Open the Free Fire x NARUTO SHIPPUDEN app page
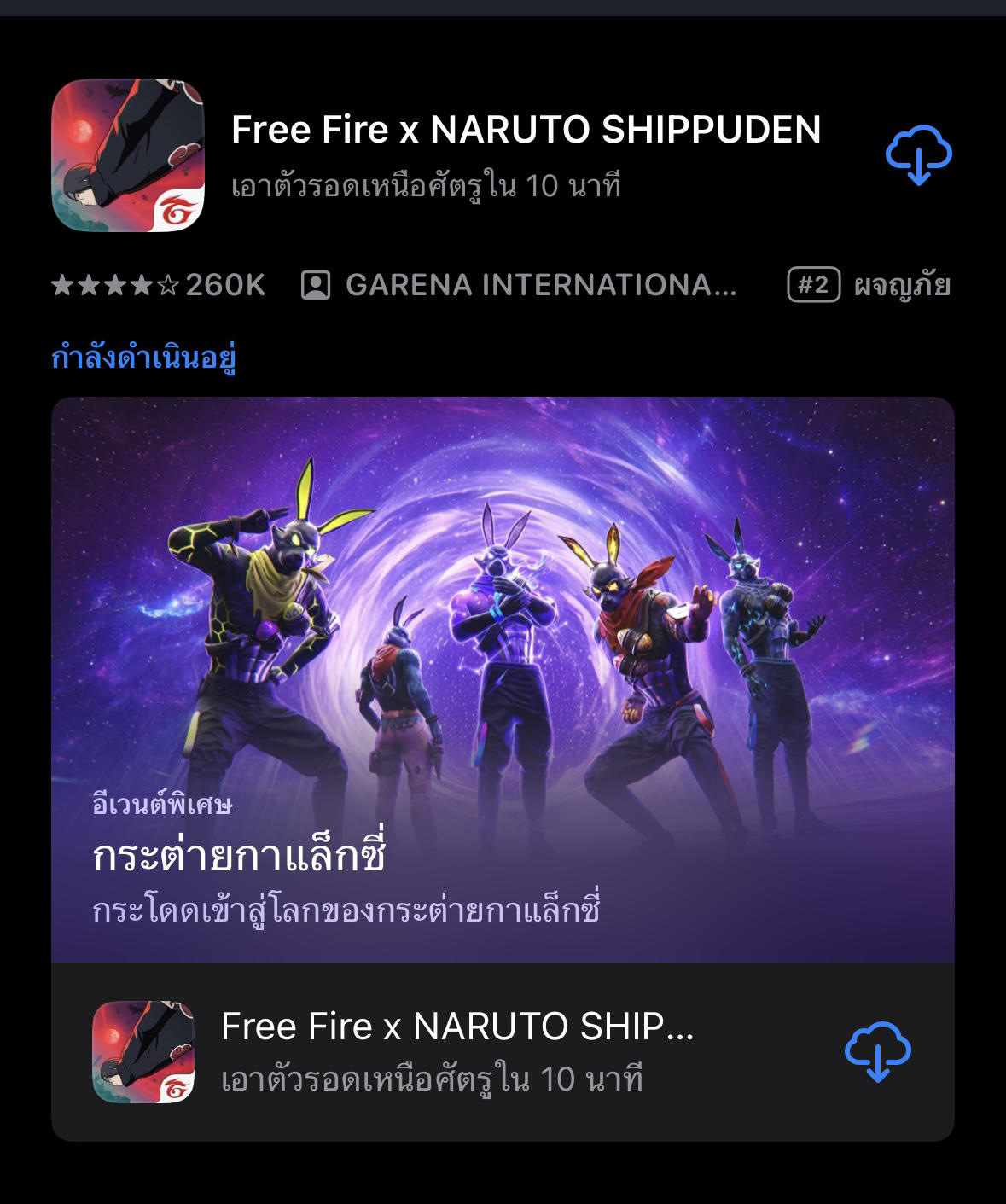This screenshot has width=1006, height=1204. 525,131
